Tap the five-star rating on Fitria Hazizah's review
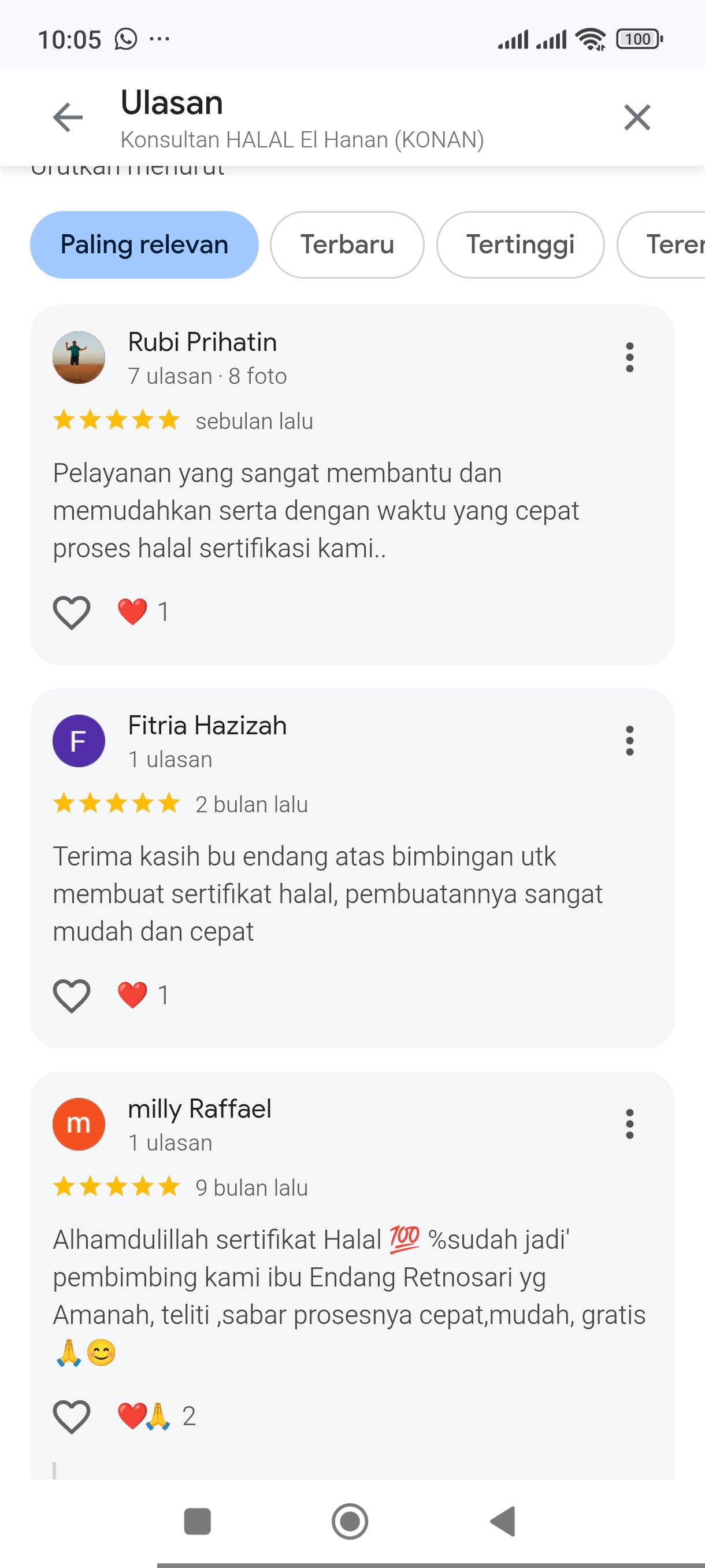The width and height of the screenshot is (705, 1568). [x=116, y=804]
